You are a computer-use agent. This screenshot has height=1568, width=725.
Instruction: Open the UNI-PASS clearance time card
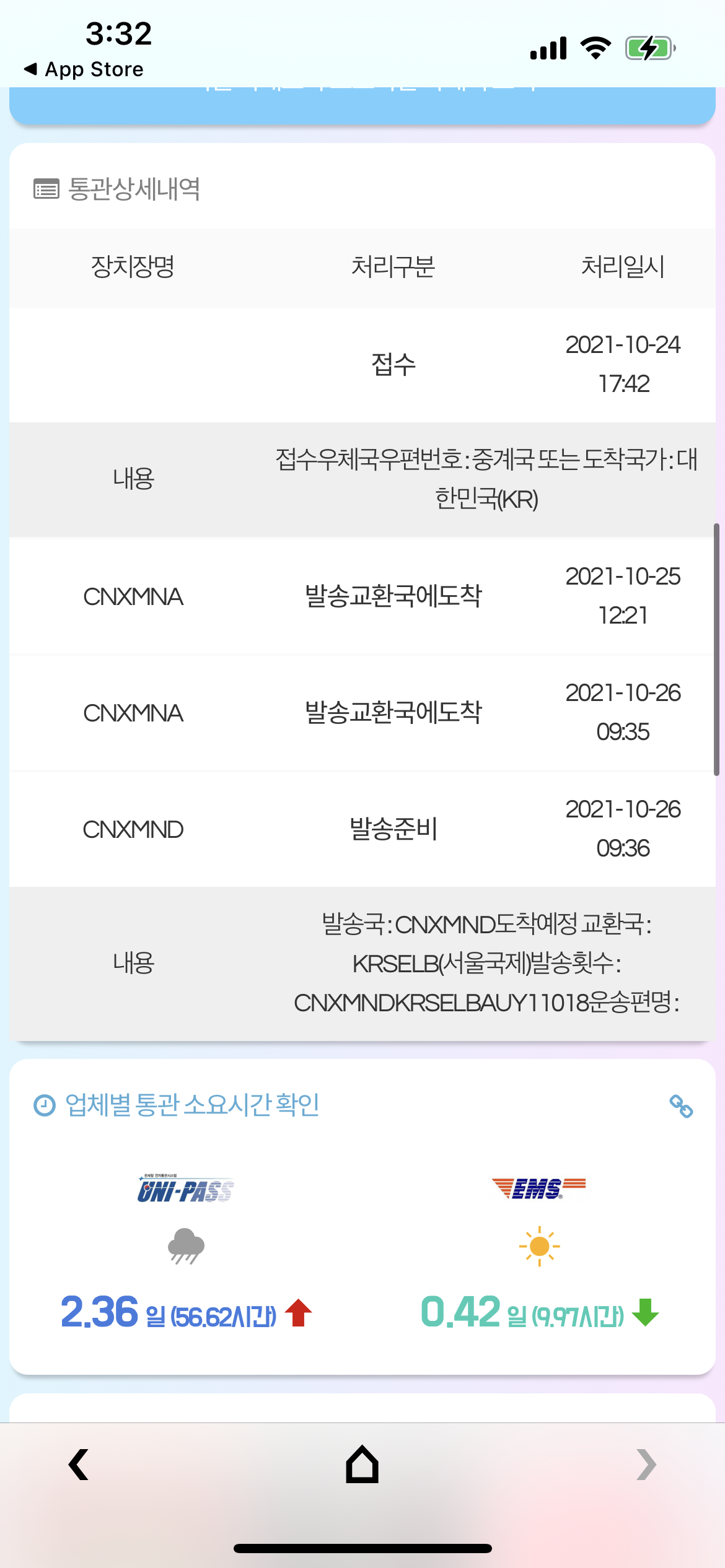pos(186,1251)
